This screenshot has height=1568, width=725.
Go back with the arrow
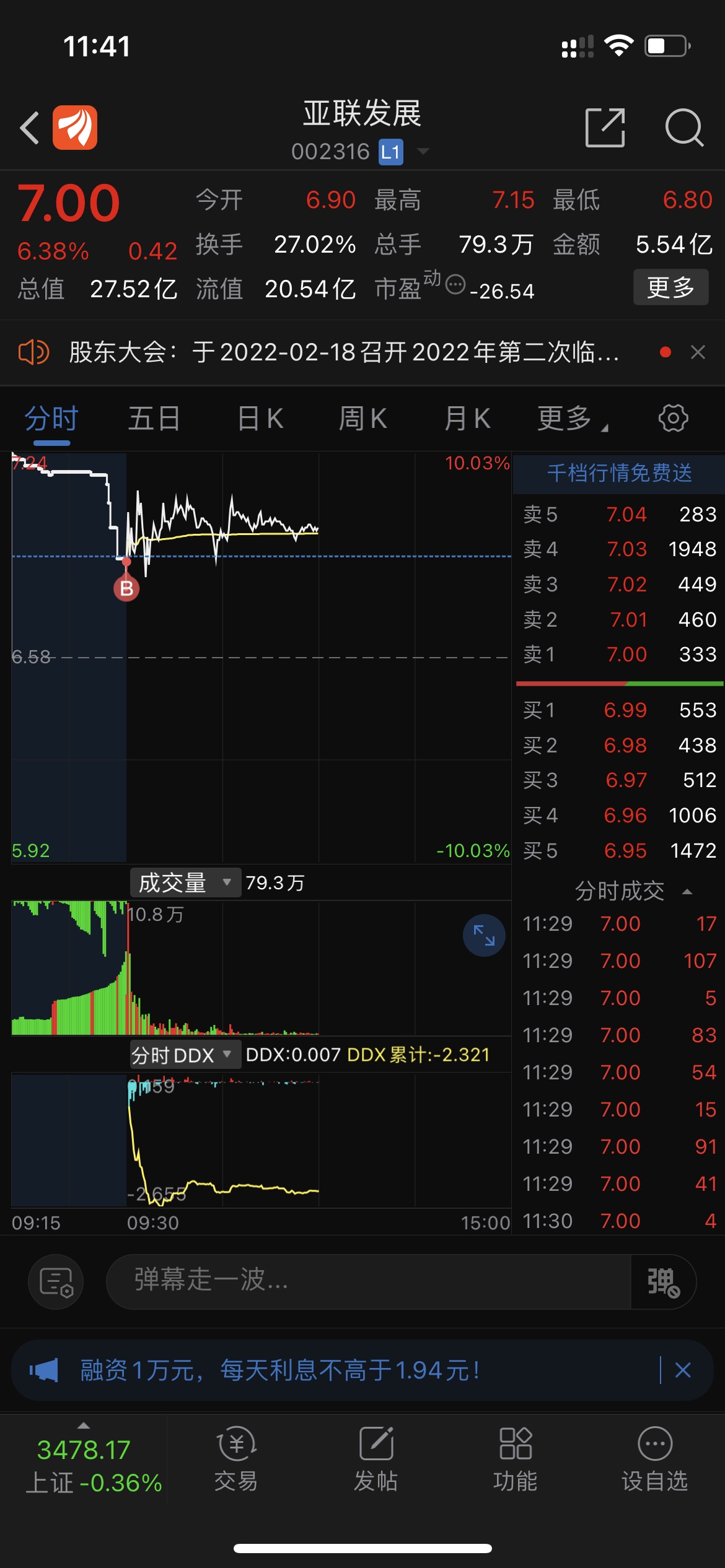click(29, 128)
